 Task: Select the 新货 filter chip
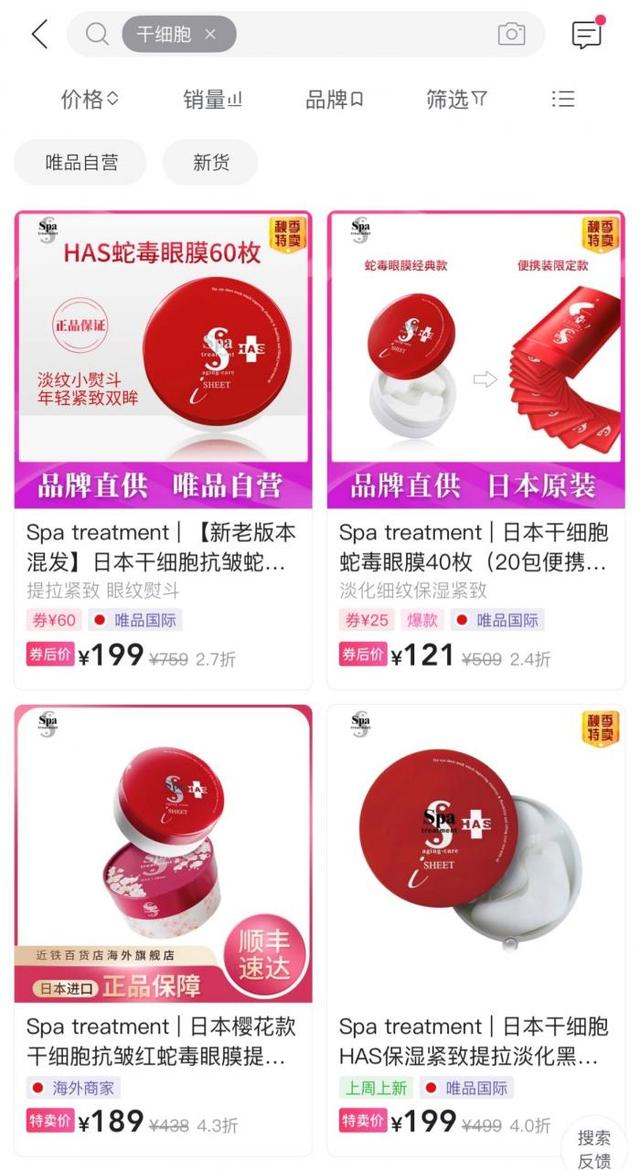[211, 162]
